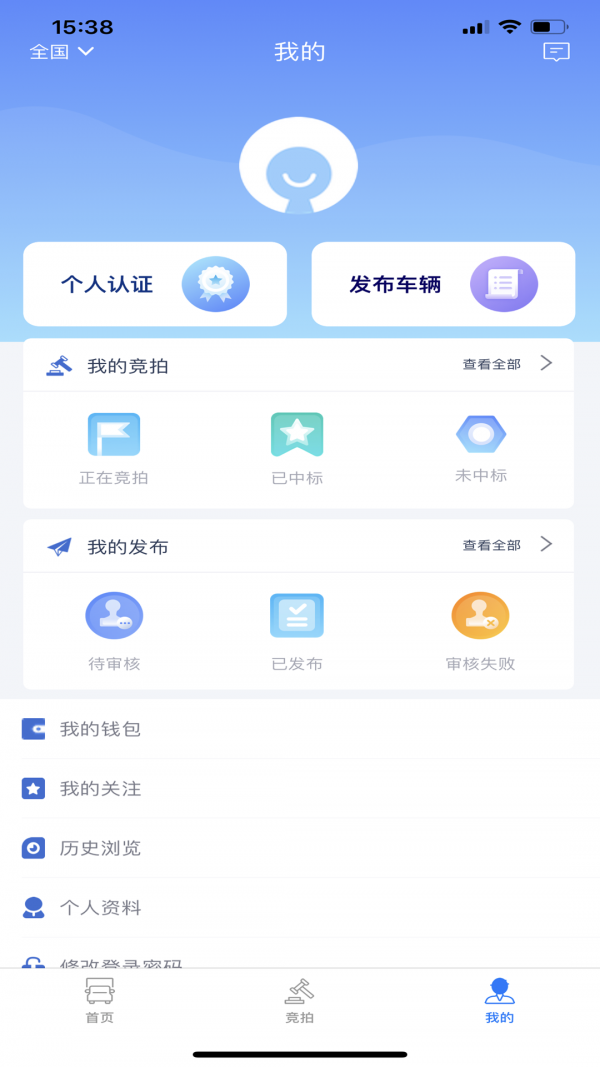Expand the 全国 region dropdown
Image resolution: width=600 pixels, height=1067 pixels.
point(61,52)
